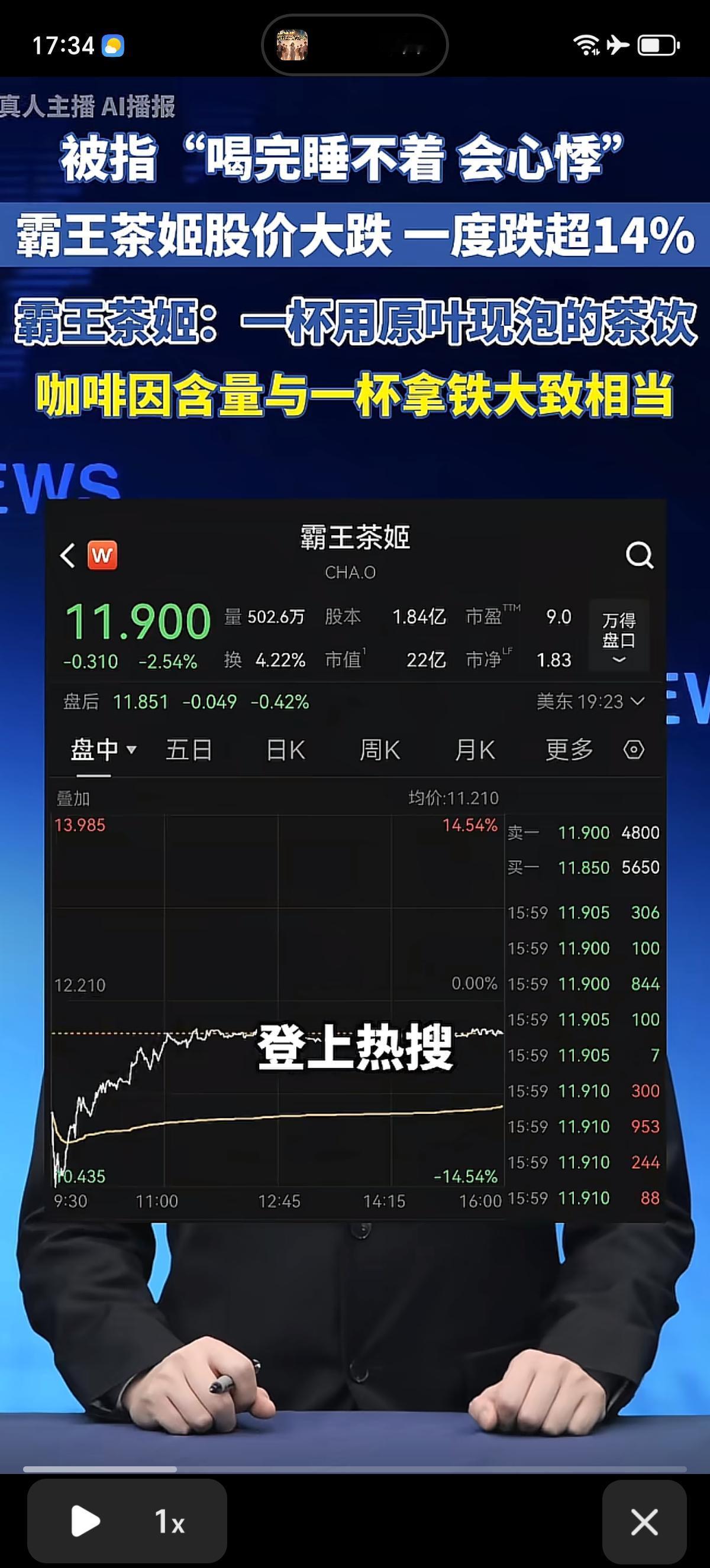Switch to the 周K tab

coord(379,750)
